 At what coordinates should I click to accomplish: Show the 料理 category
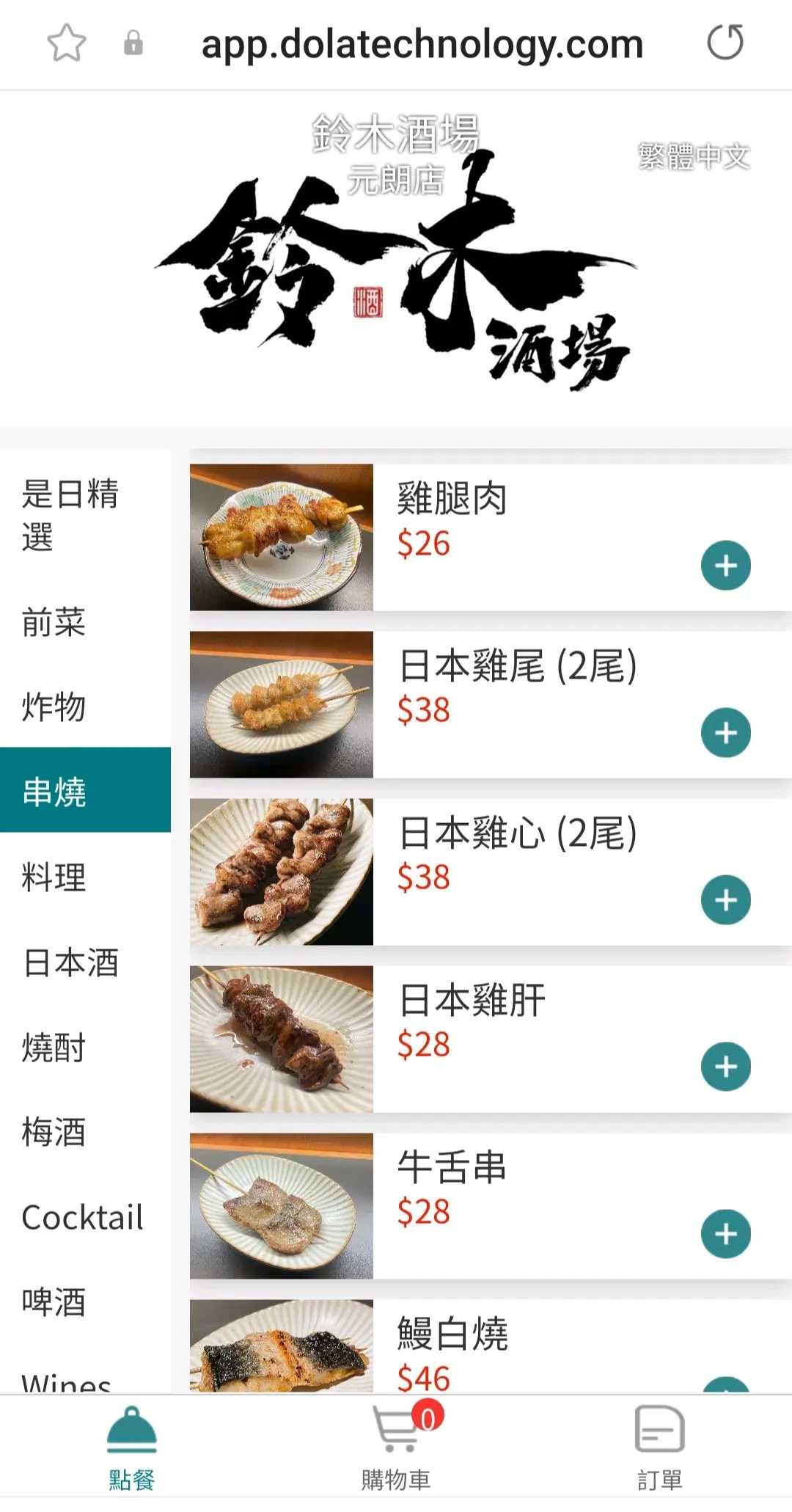tap(54, 877)
